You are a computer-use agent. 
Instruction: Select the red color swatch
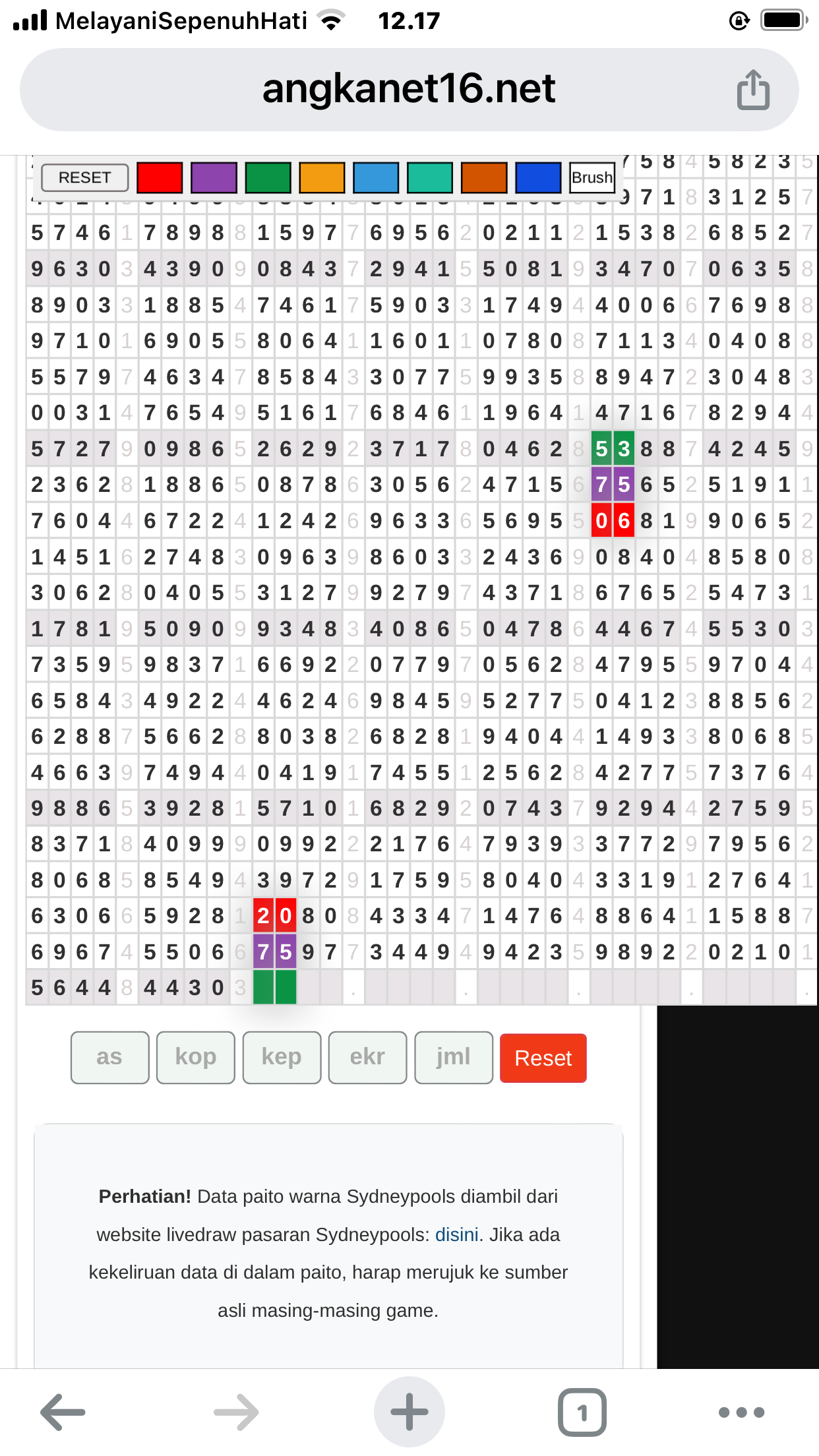point(160,177)
